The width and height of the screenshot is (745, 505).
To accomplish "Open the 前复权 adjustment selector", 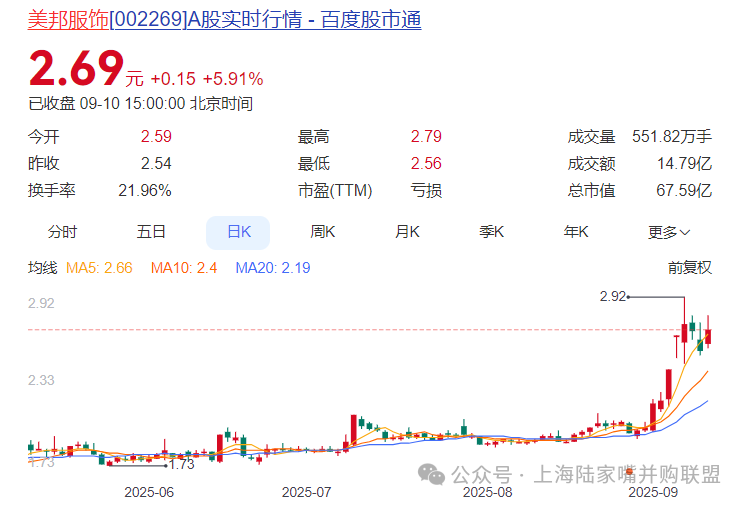I will coord(690,267).
